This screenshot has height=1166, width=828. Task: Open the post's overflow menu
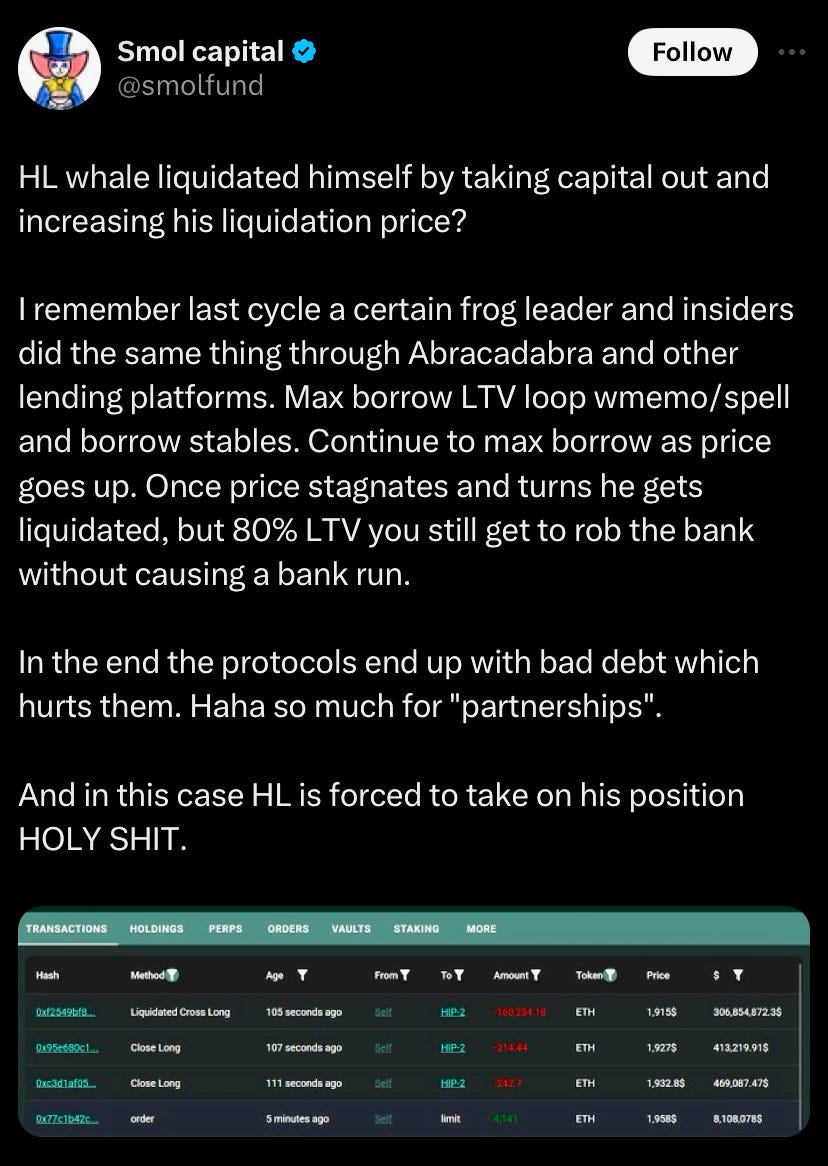[x=792, y=52]
